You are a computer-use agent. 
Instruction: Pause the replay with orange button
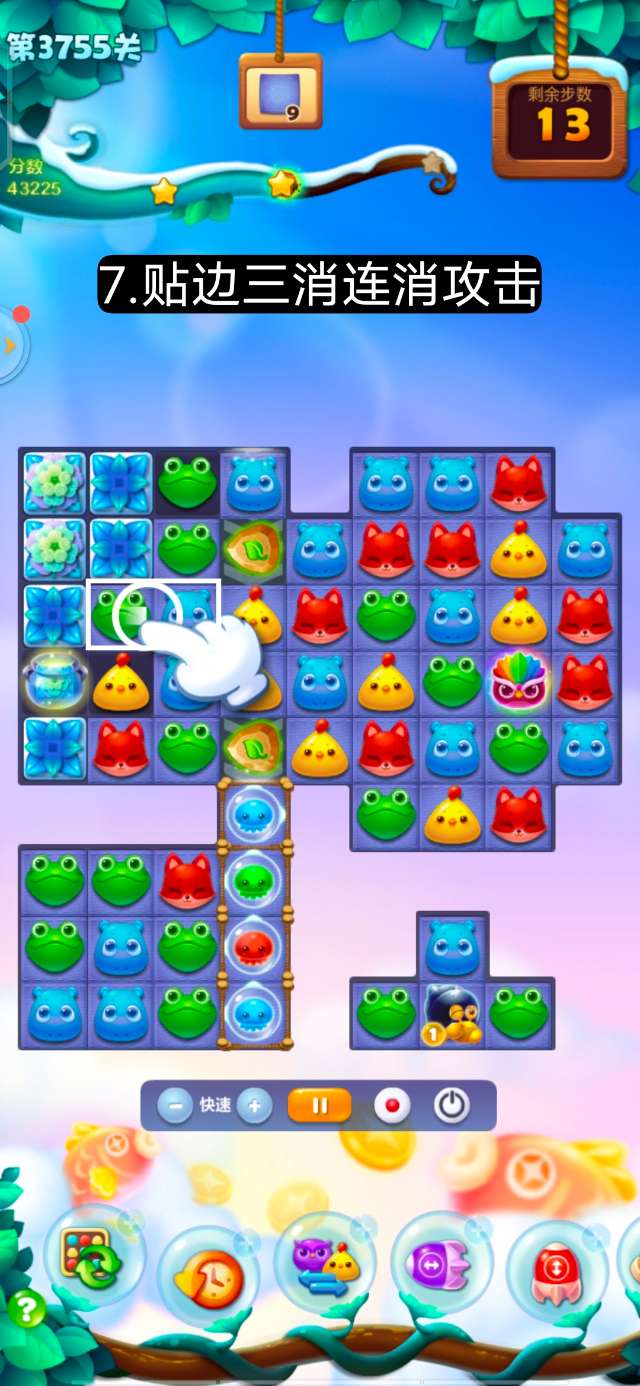(x=320, y=1106)
